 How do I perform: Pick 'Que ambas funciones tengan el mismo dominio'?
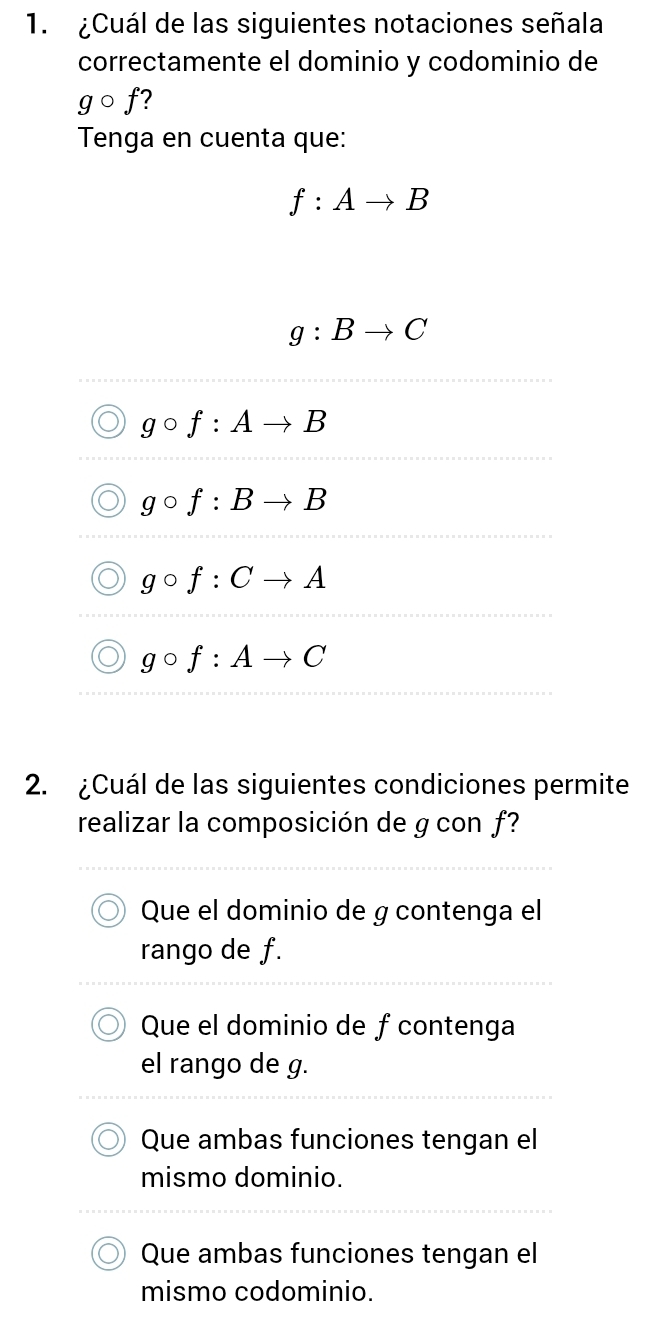(109, 1139)
